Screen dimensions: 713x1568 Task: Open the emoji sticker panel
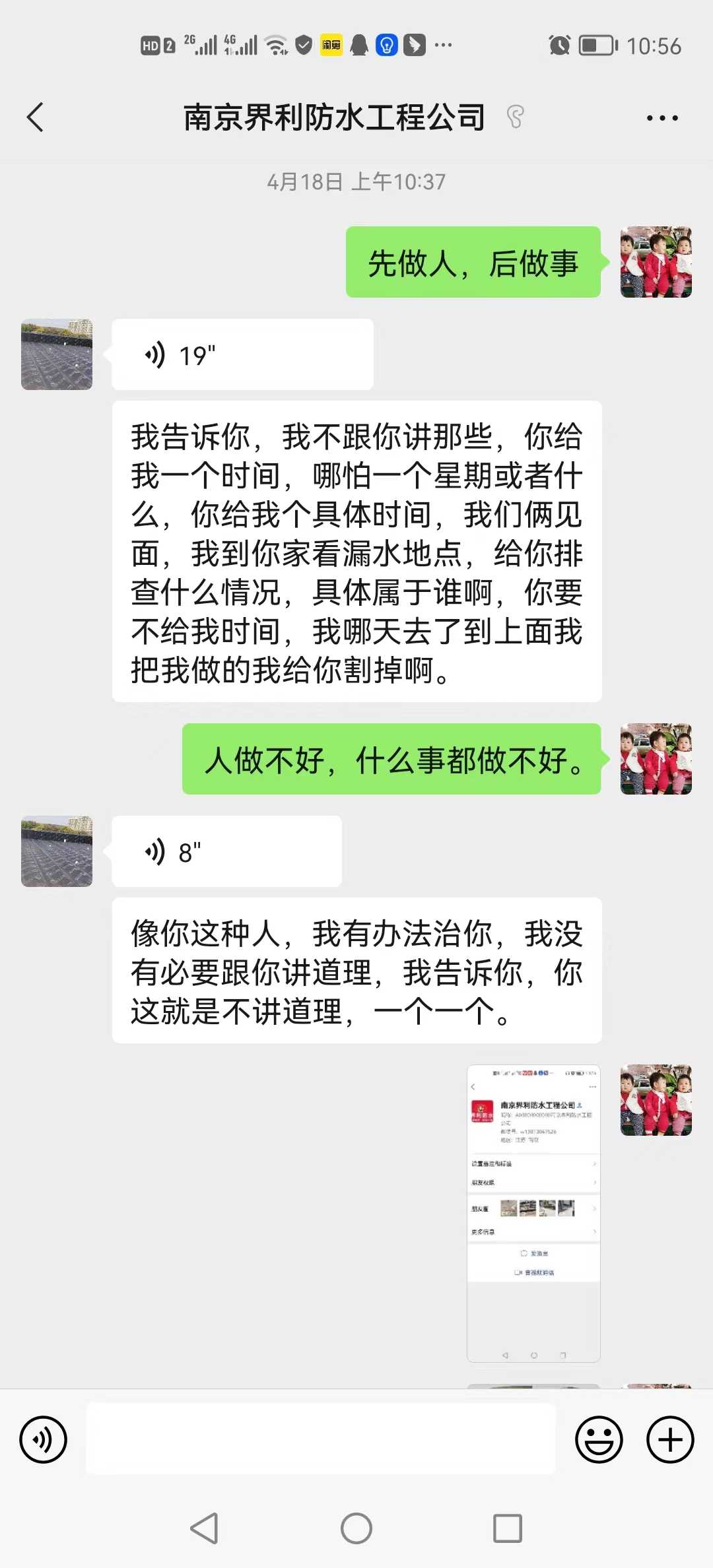(599, 1439)
